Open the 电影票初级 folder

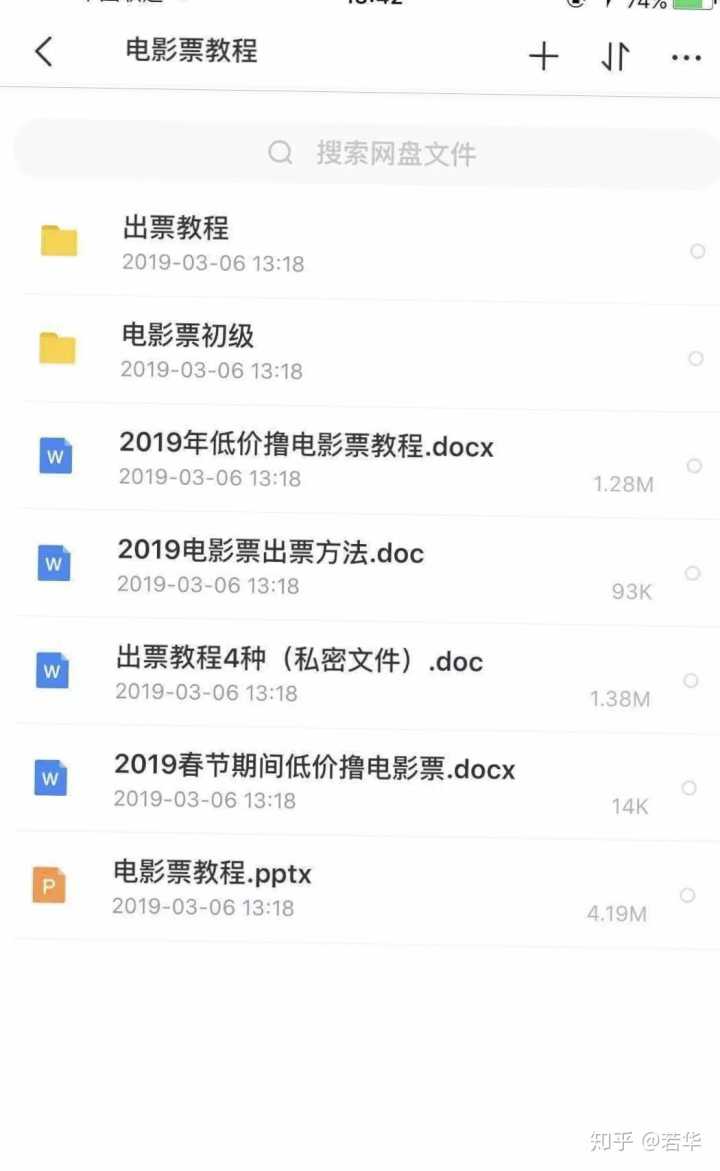click(x=188, y=336)
